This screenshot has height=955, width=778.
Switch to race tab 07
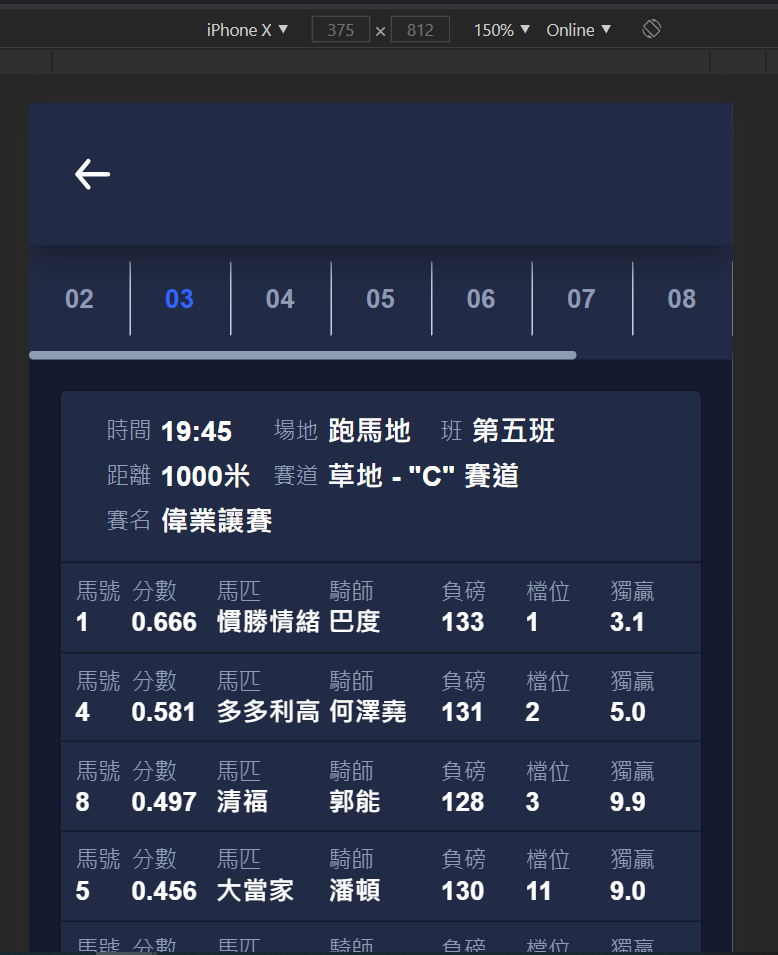coord(581,299)
